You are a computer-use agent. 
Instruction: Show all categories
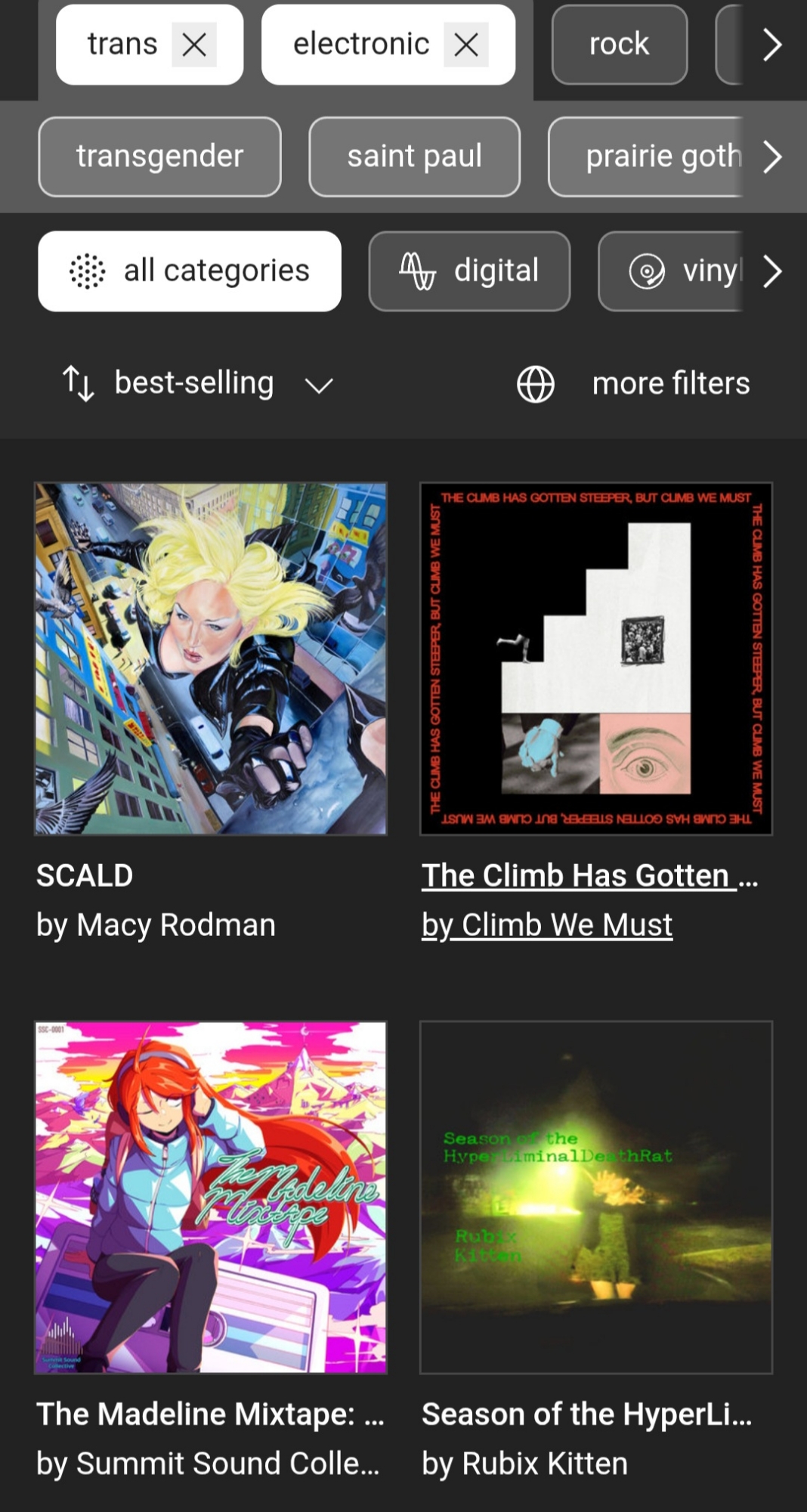pos(190,271)
